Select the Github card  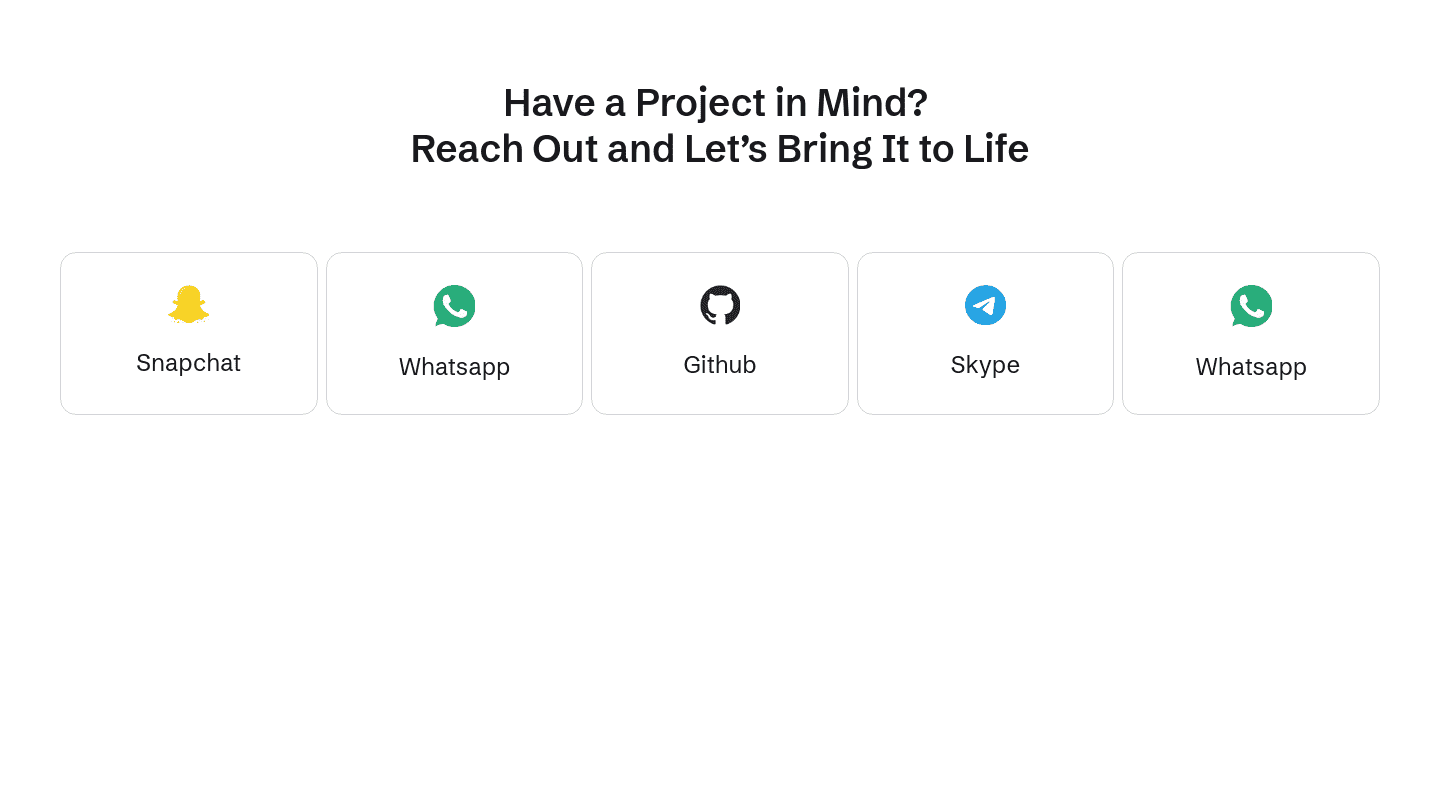tap(720, 333)
